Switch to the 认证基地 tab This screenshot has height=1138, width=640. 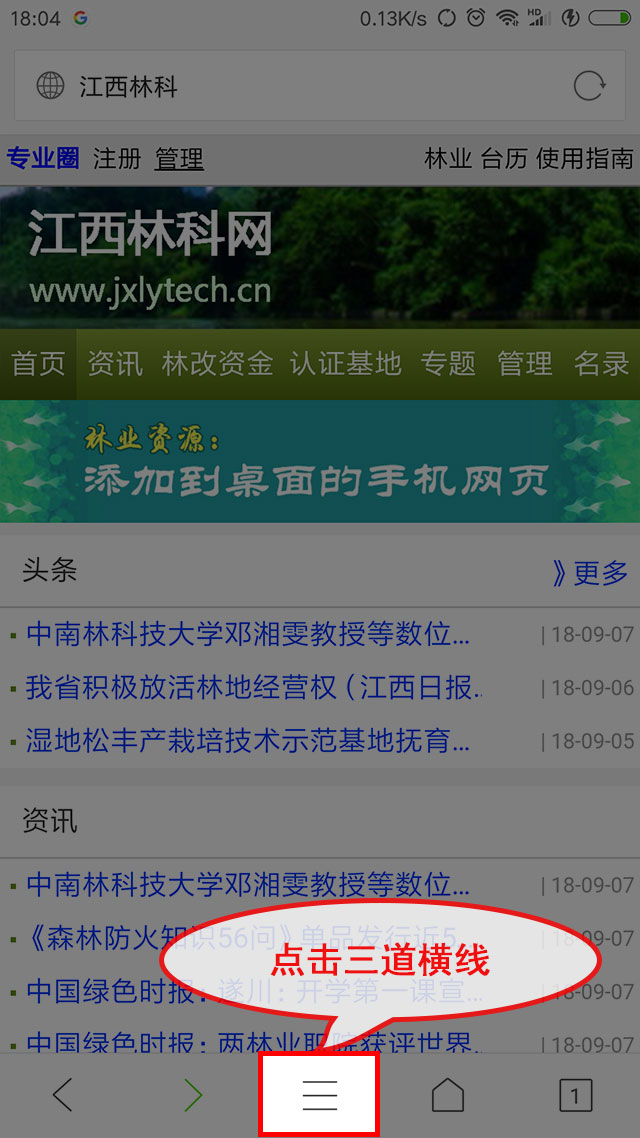(345, 363)
